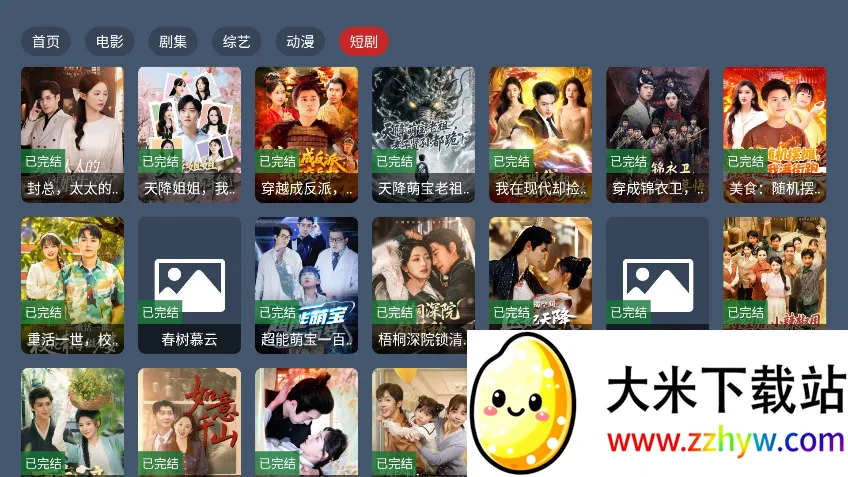This screenshot has width=848, height=477.
Task: Open the 剧集 category
Action: (173, 41)
